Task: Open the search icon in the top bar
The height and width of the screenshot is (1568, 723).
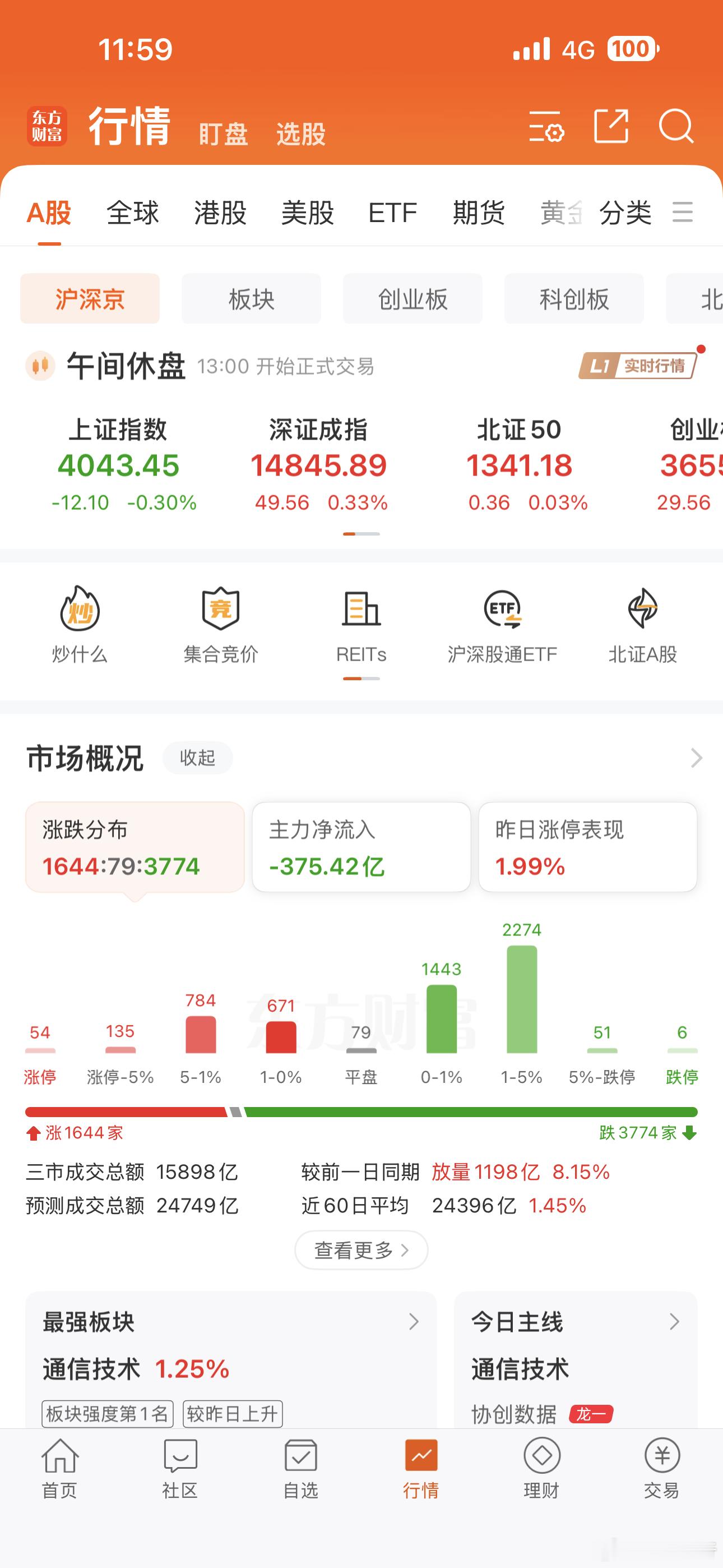Action: click(675, 128)
